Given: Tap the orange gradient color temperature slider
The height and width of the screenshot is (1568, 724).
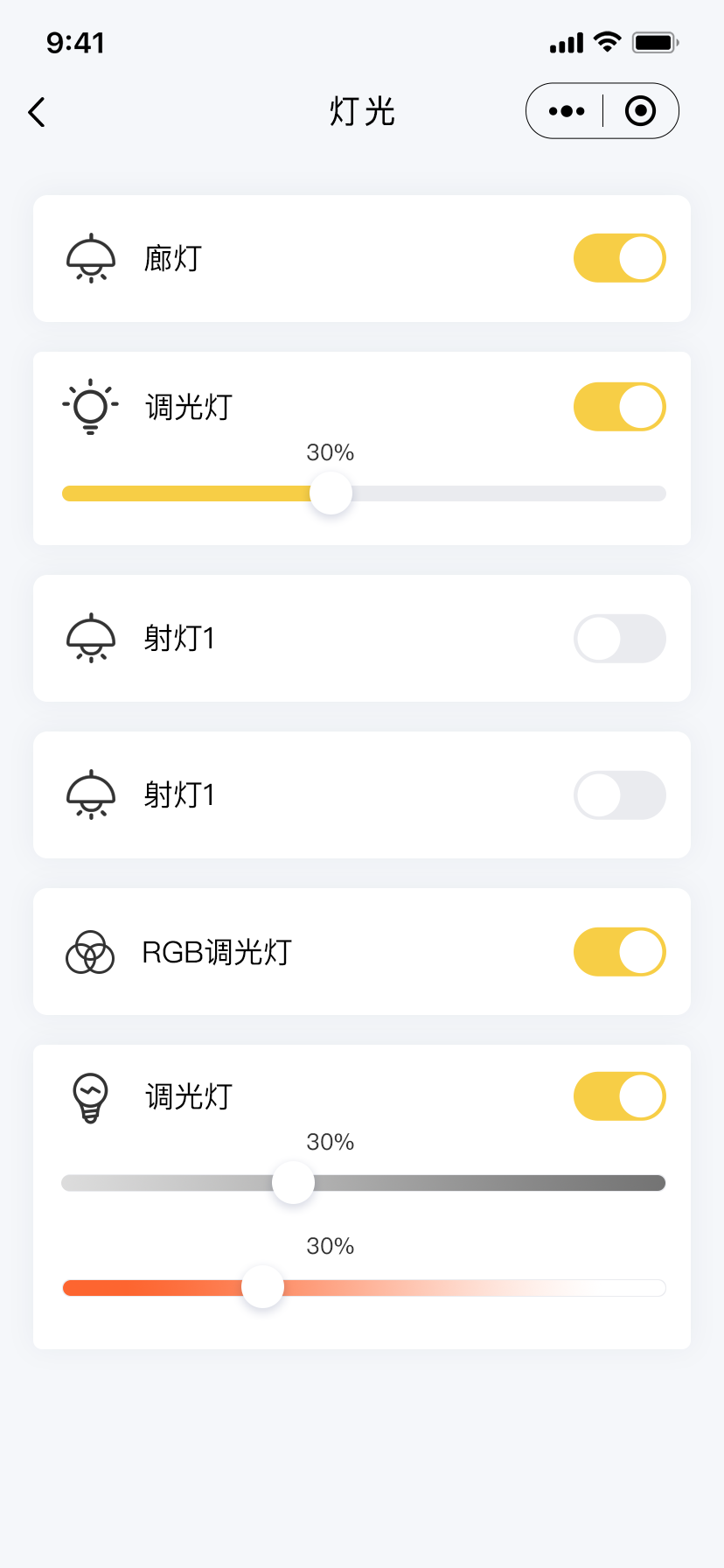Looking at the screenshot, I should pos(364,1288).
